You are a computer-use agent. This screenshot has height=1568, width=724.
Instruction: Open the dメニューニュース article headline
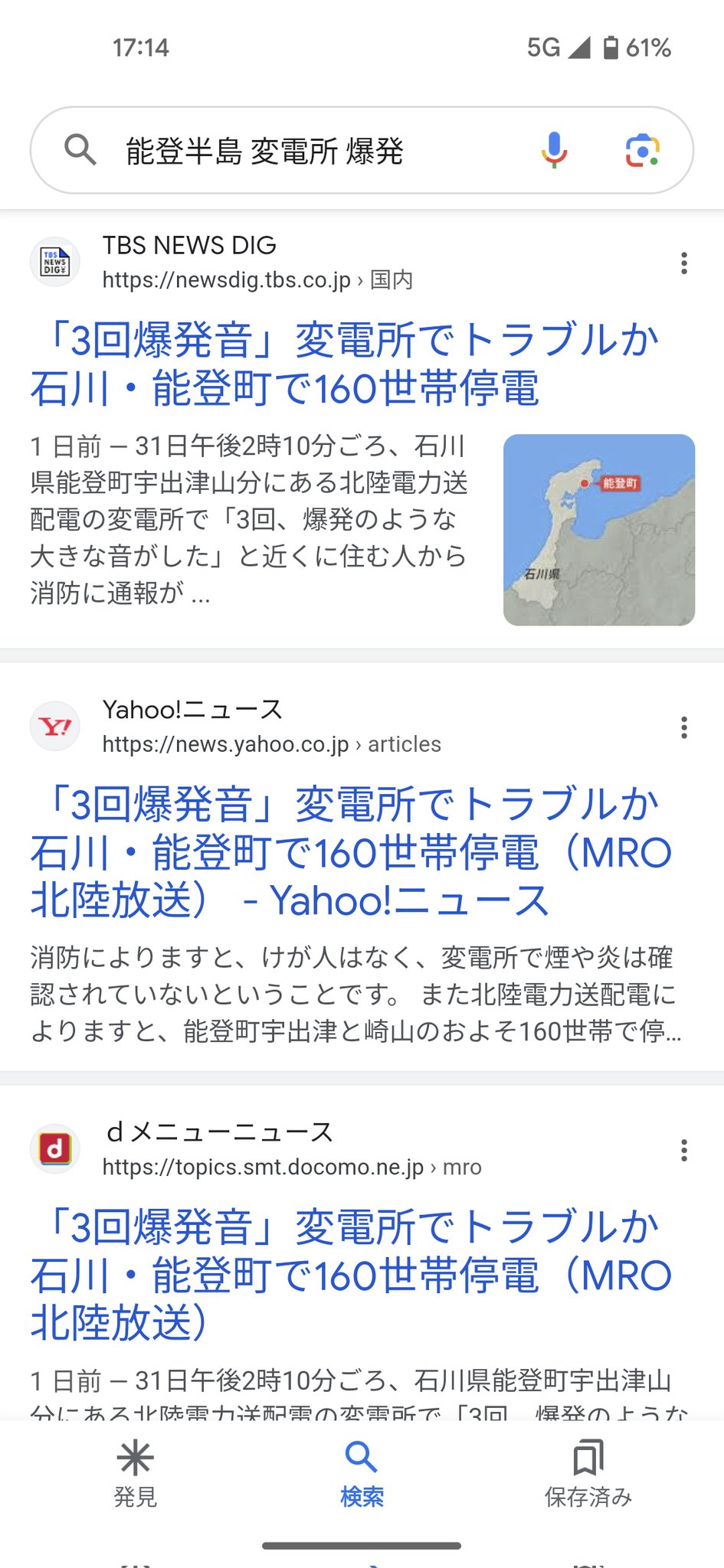pyautogui.click(x=351, y=1275)
